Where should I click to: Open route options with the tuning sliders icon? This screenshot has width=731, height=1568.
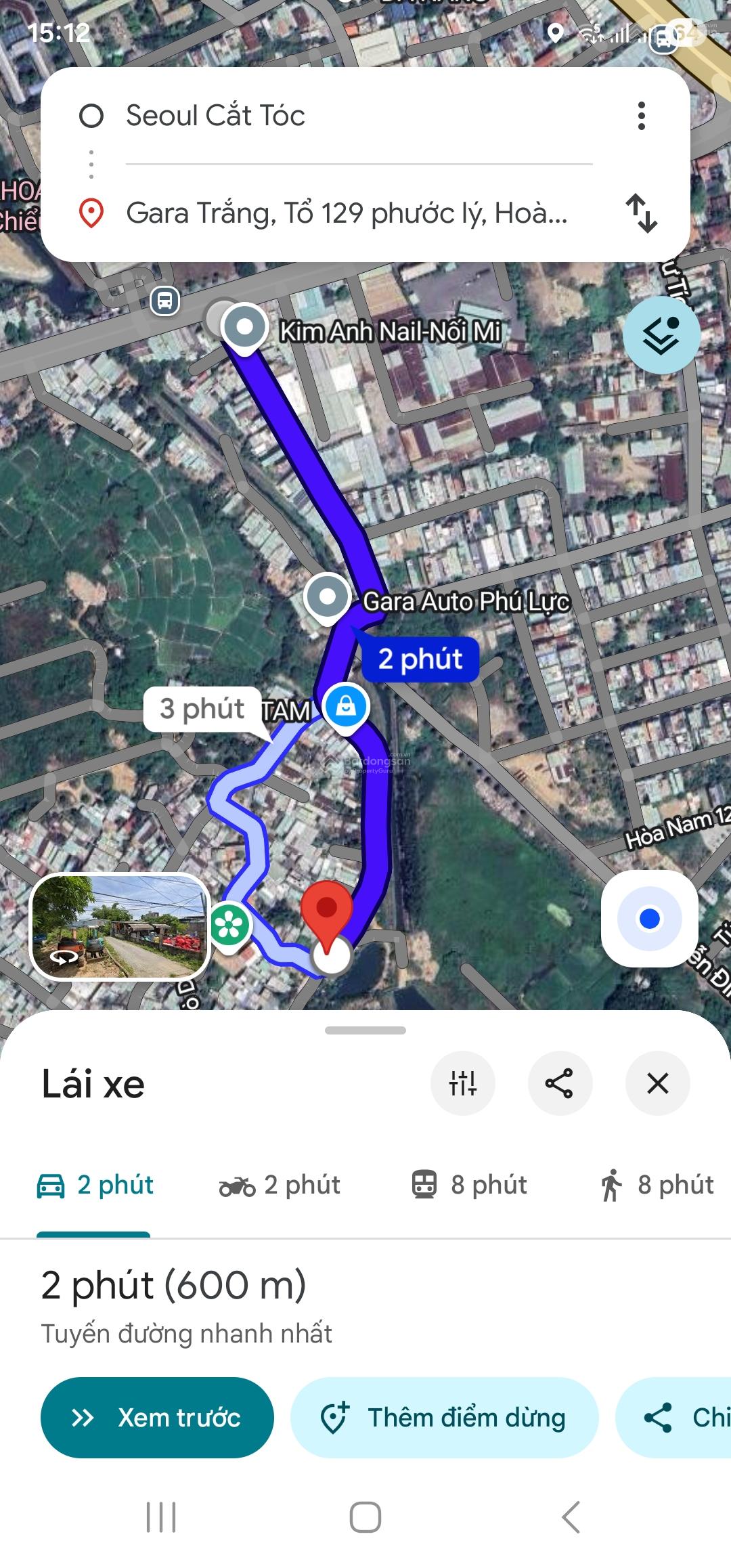463,1084
